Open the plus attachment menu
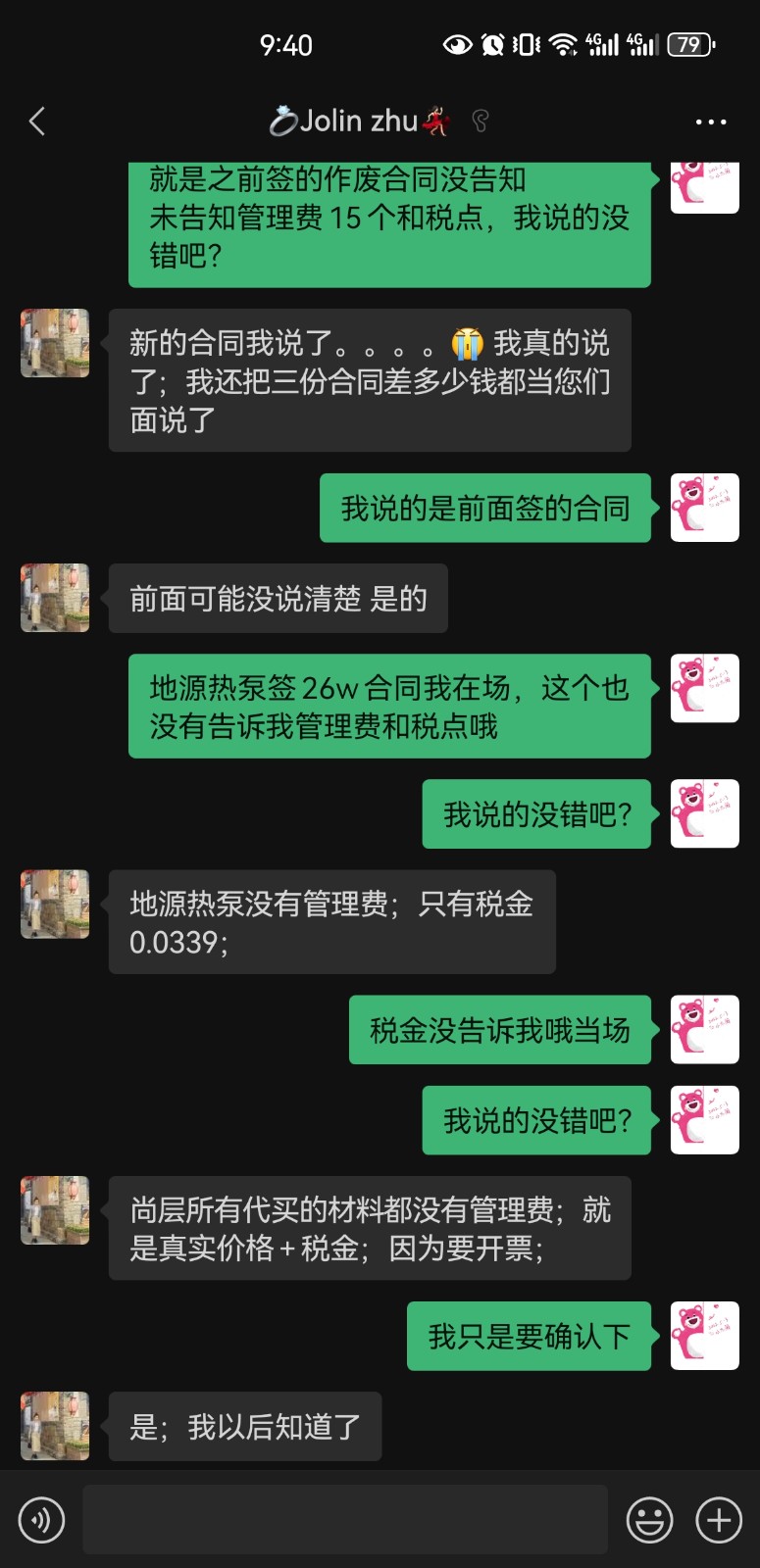This screenshot has height=1568, width=760. [719, 1520]
